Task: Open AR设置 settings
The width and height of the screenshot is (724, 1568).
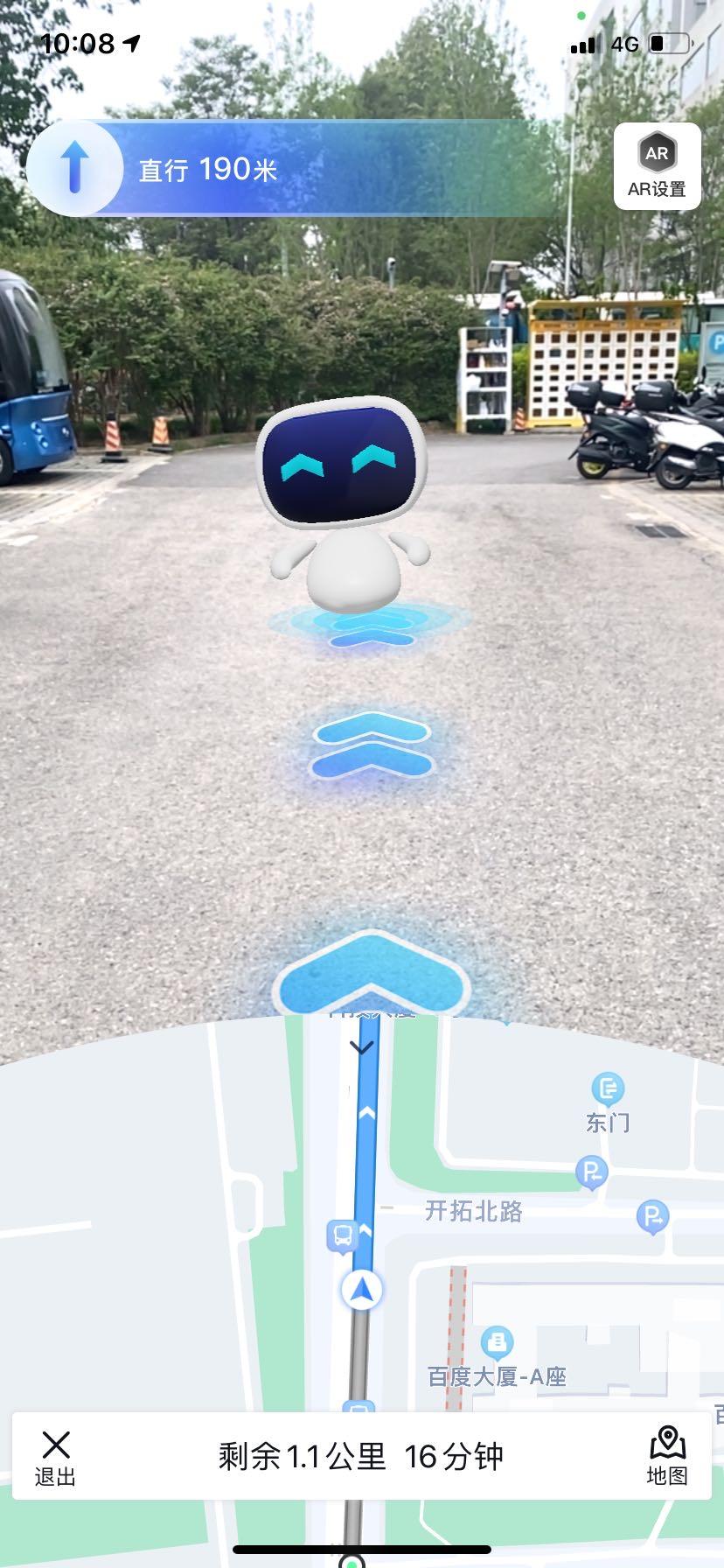Action: coord(657,166)
